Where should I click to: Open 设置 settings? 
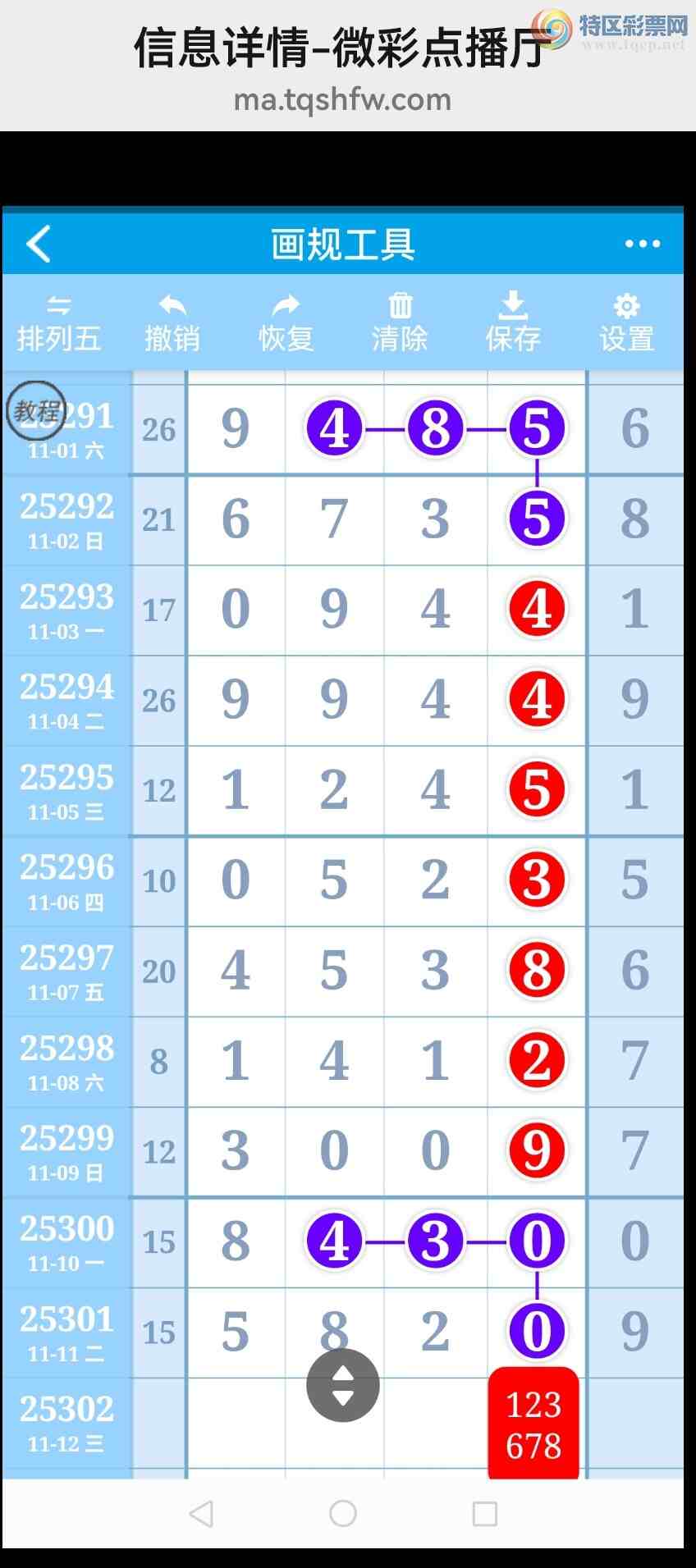coord(626,323)
